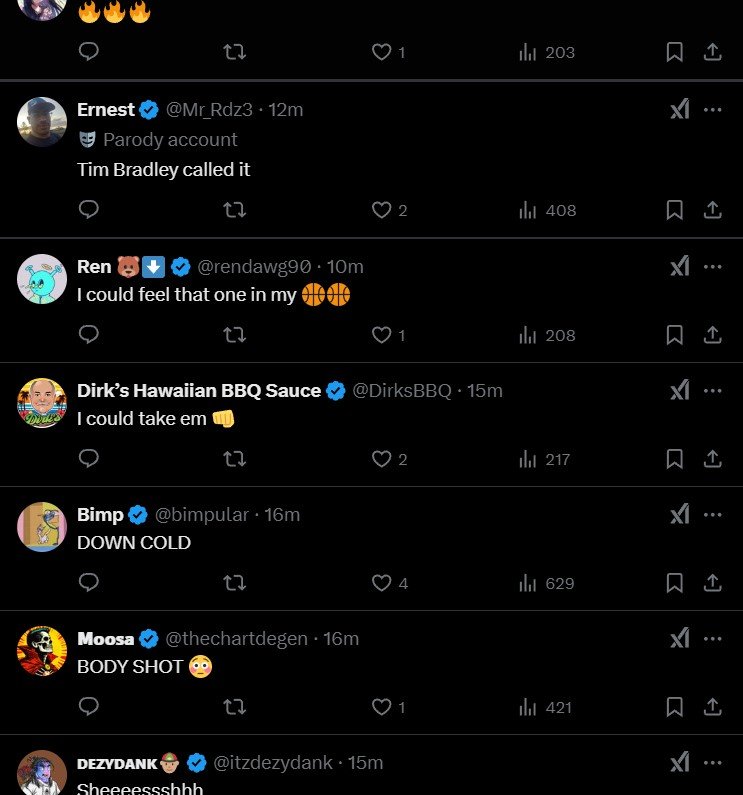Screen dimensions: 743x795
Task: Like Ernest's reply about Tim Bradley
Action: [381, 210]
